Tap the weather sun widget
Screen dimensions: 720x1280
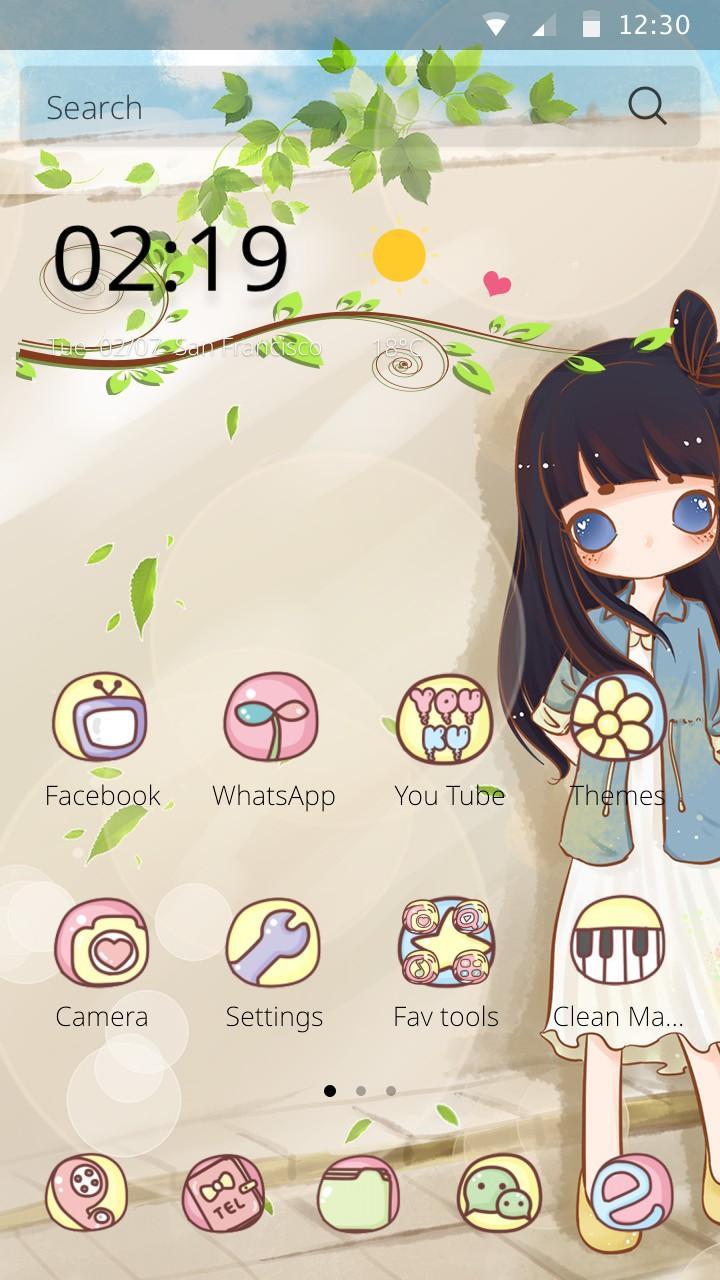point(399,255)
